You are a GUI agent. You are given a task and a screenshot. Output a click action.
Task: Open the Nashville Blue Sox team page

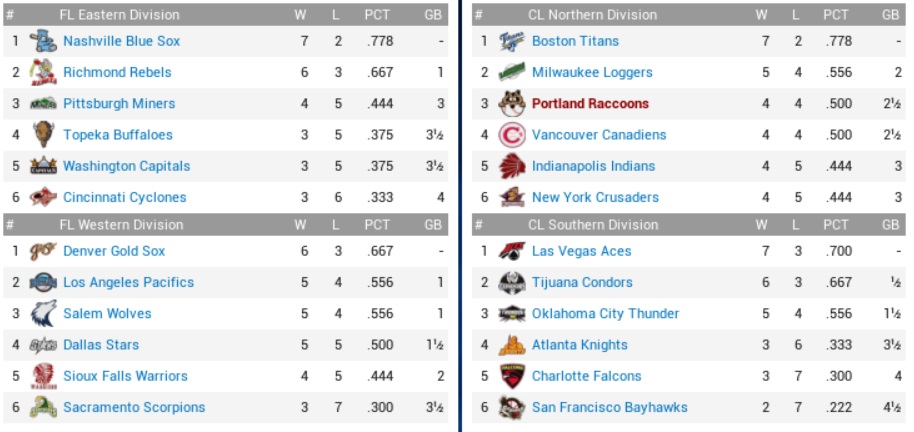[121, 41]
